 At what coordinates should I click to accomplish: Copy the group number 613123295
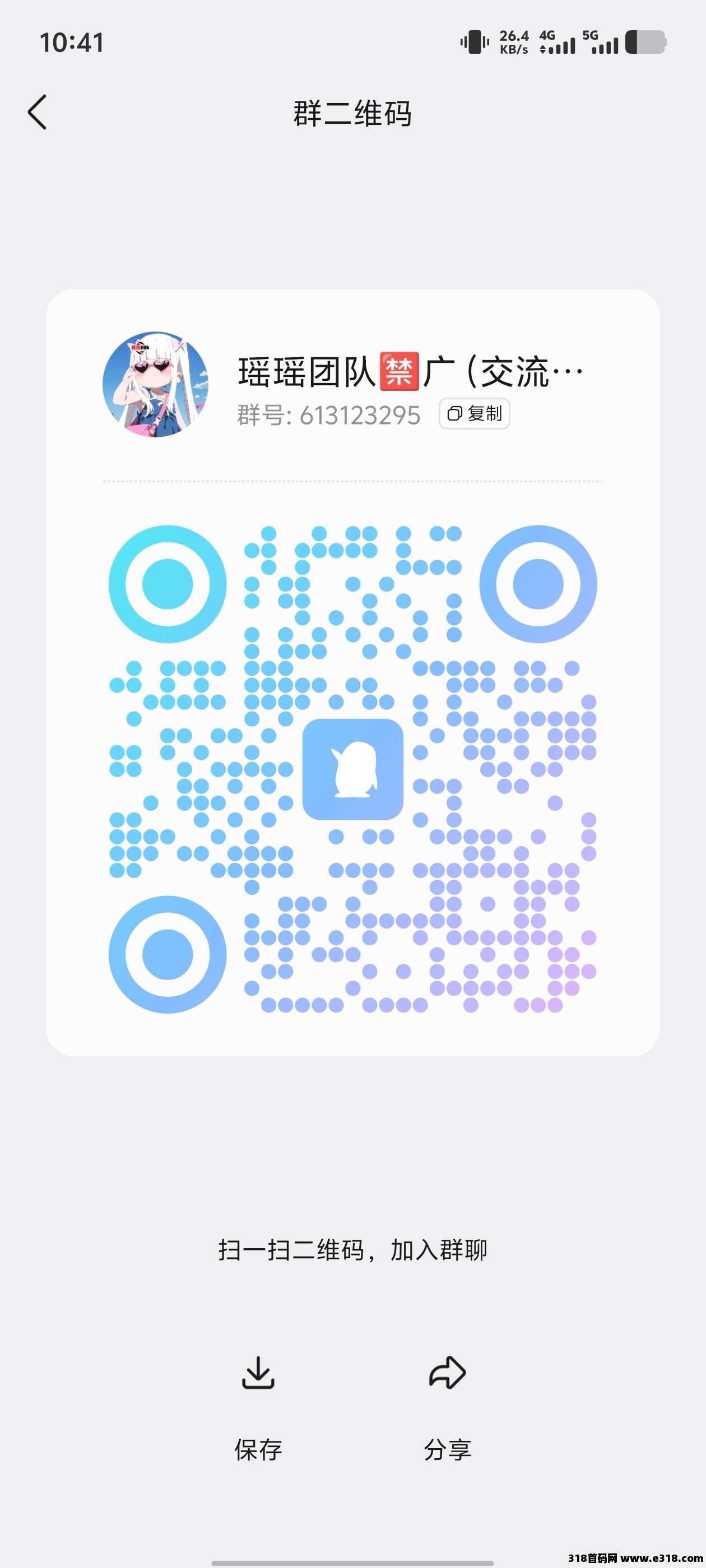[475, 414]
